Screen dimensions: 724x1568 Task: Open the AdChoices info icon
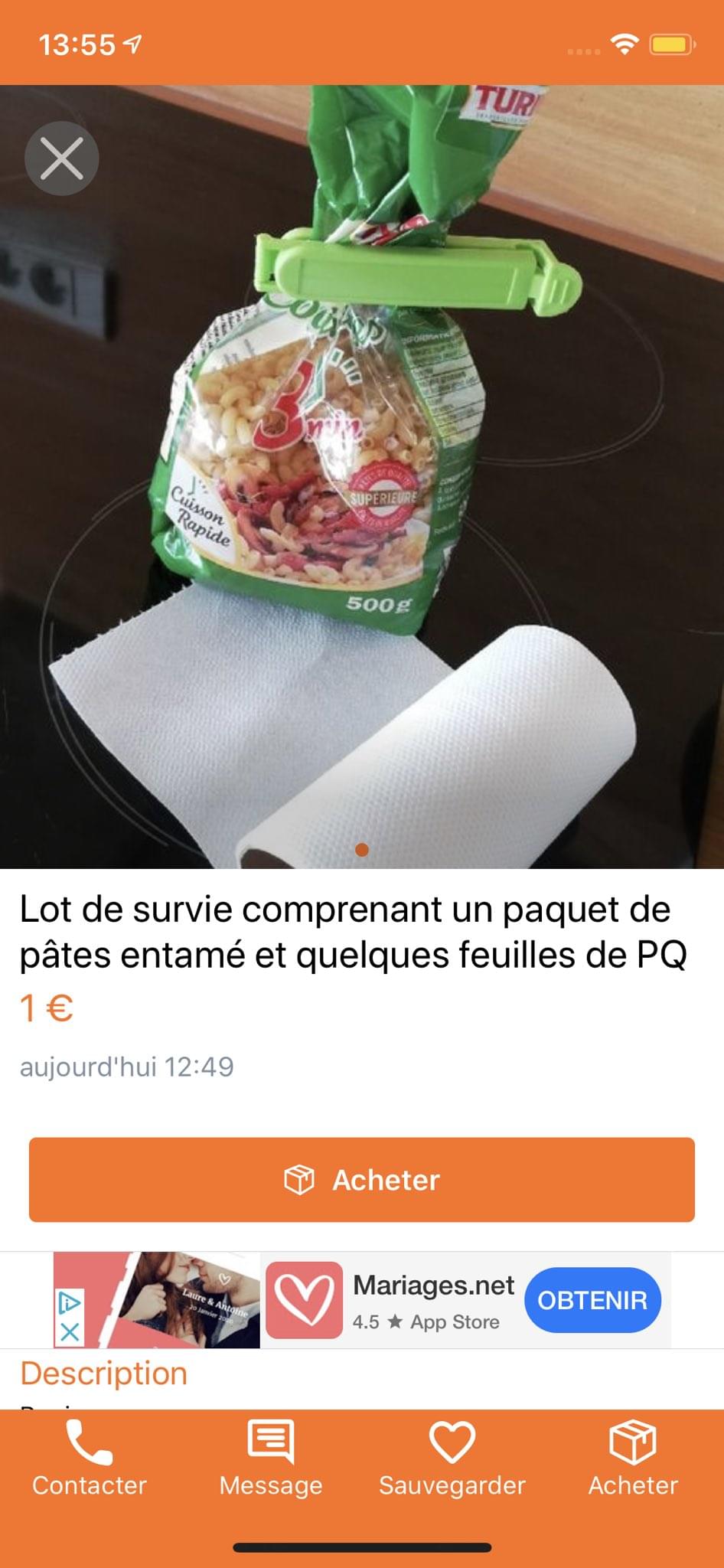[70, 1302]
